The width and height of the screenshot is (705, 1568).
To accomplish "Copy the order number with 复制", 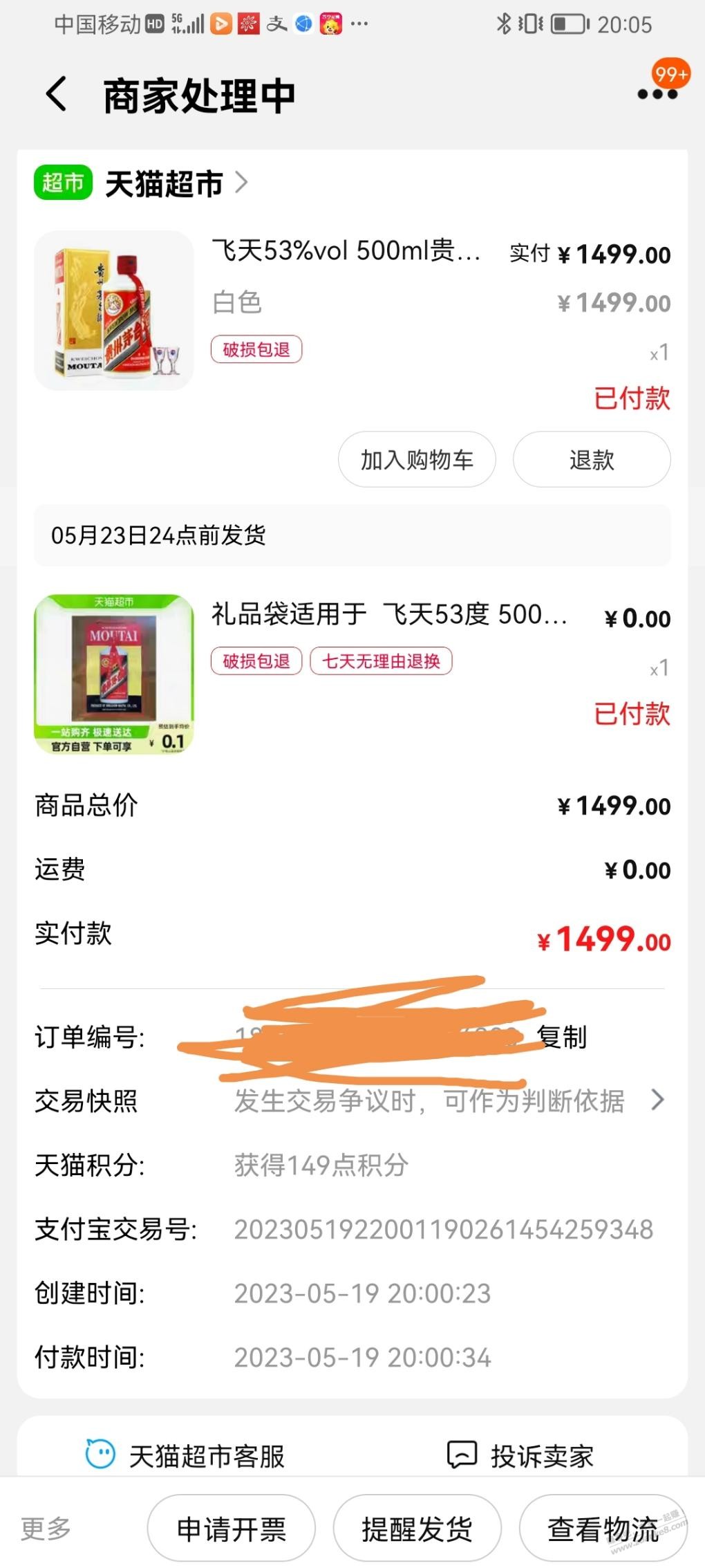I will [x=561, y=1037].
